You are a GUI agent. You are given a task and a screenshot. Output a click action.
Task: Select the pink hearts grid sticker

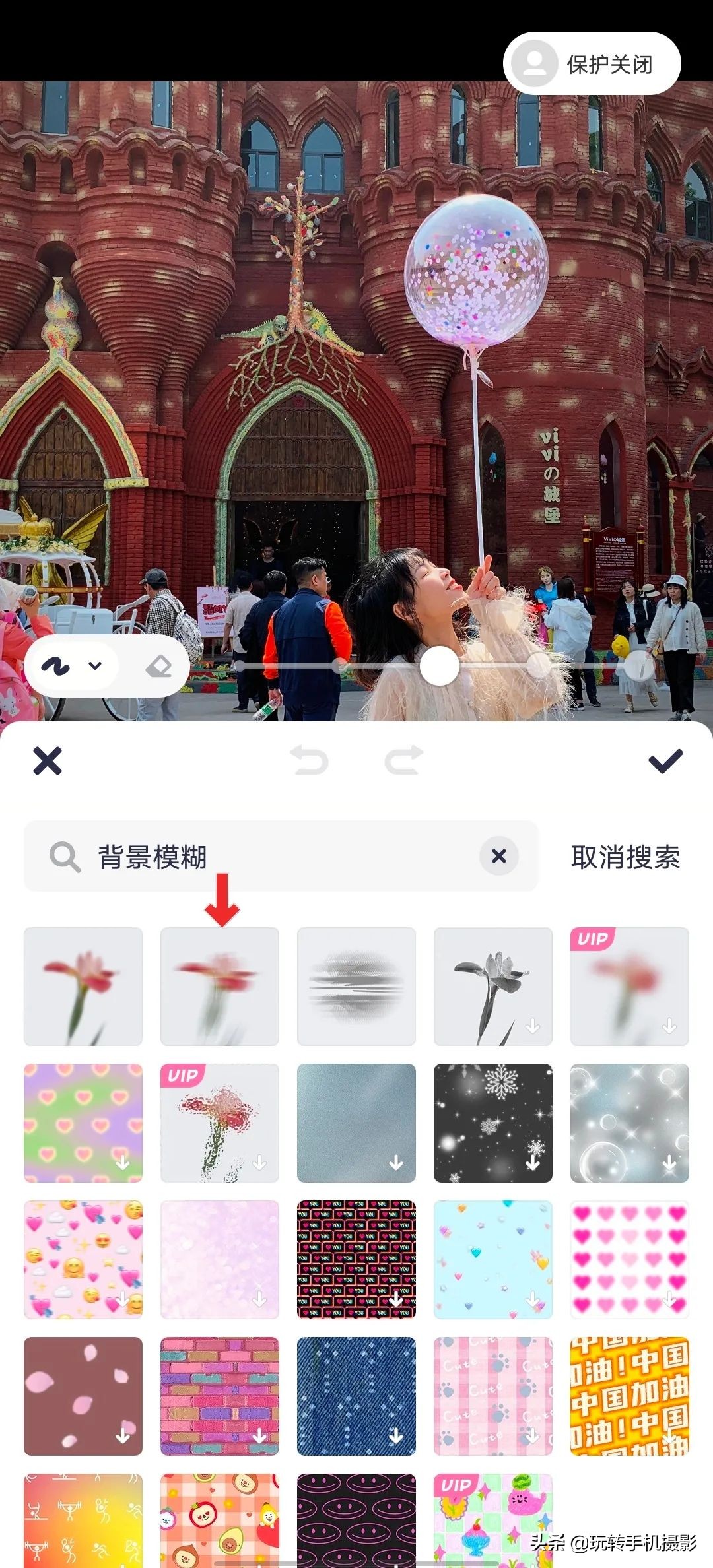(629, 1258)
